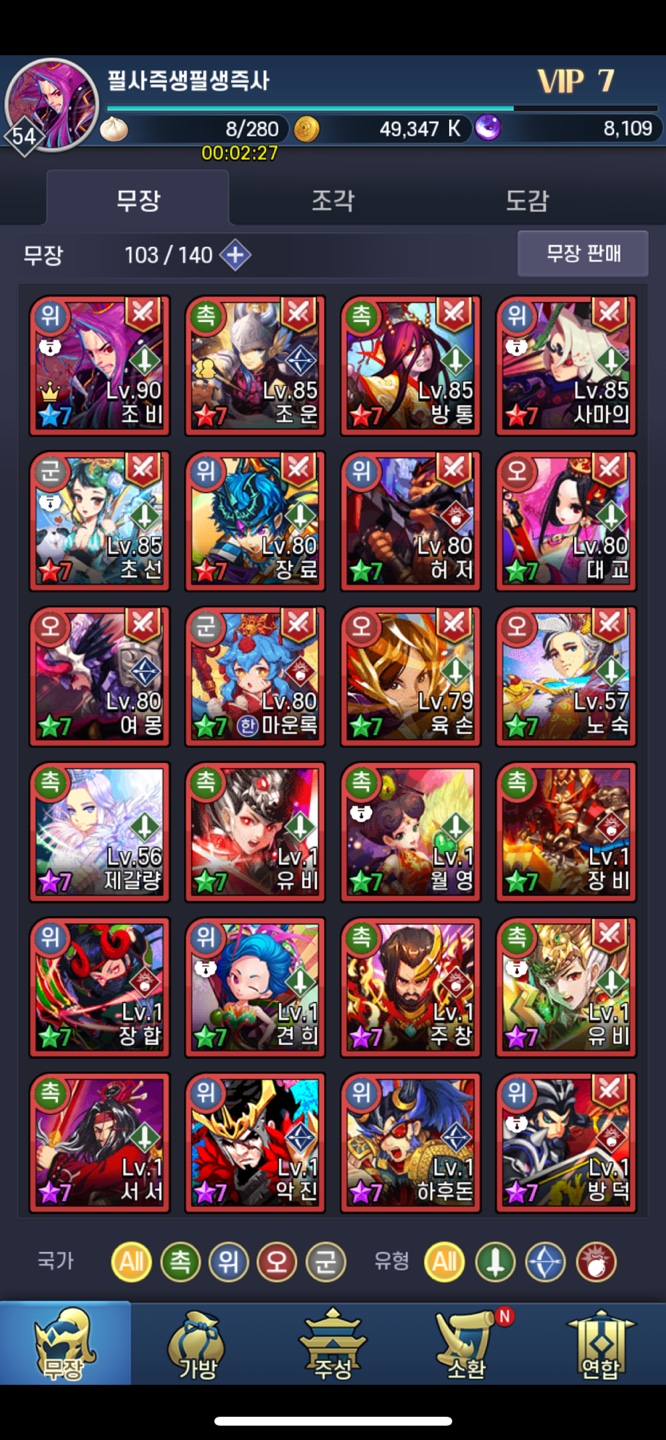The width and height of the screenshot is (666, 1440).
Task: Switch to the 도감 tab
Action: click(526, 200)
